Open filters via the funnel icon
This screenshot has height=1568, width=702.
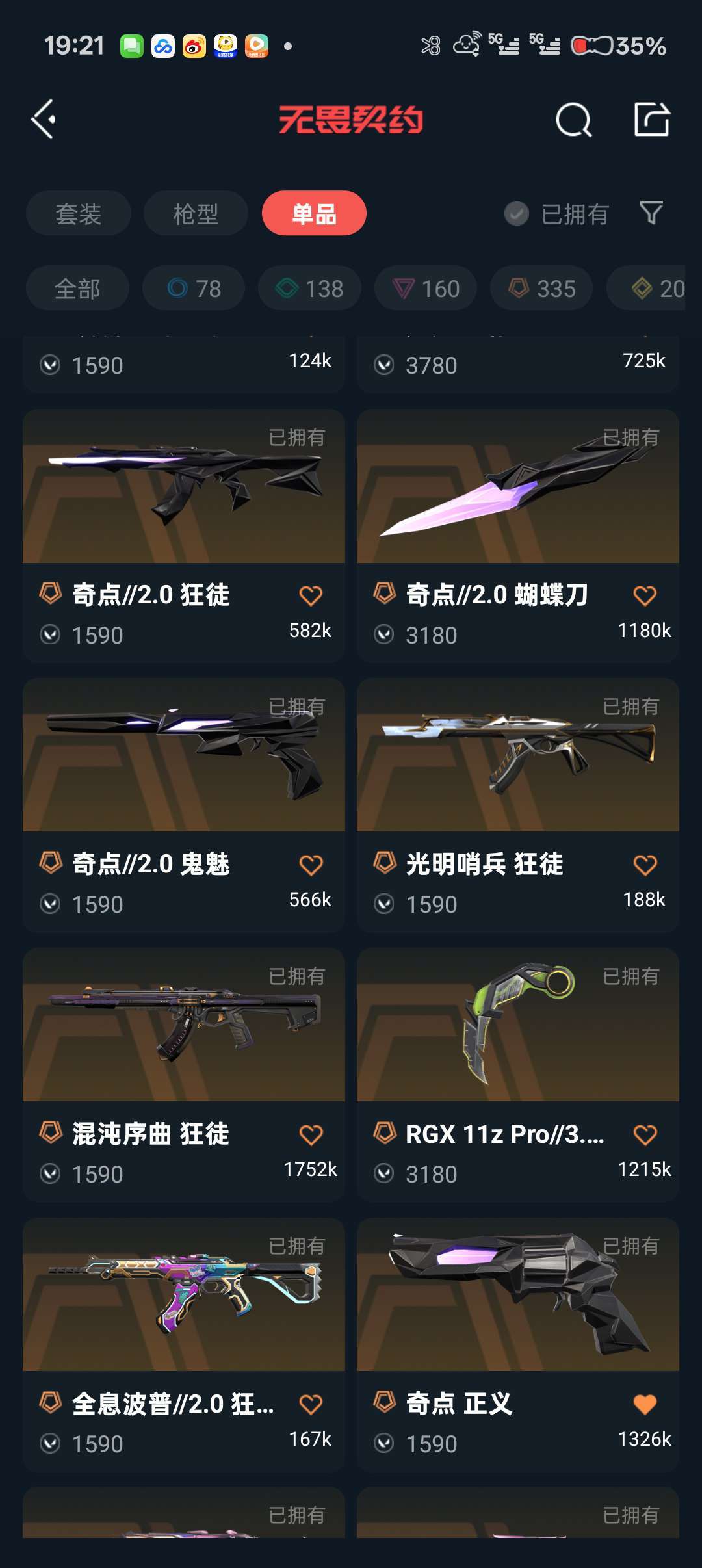(649, 213)
